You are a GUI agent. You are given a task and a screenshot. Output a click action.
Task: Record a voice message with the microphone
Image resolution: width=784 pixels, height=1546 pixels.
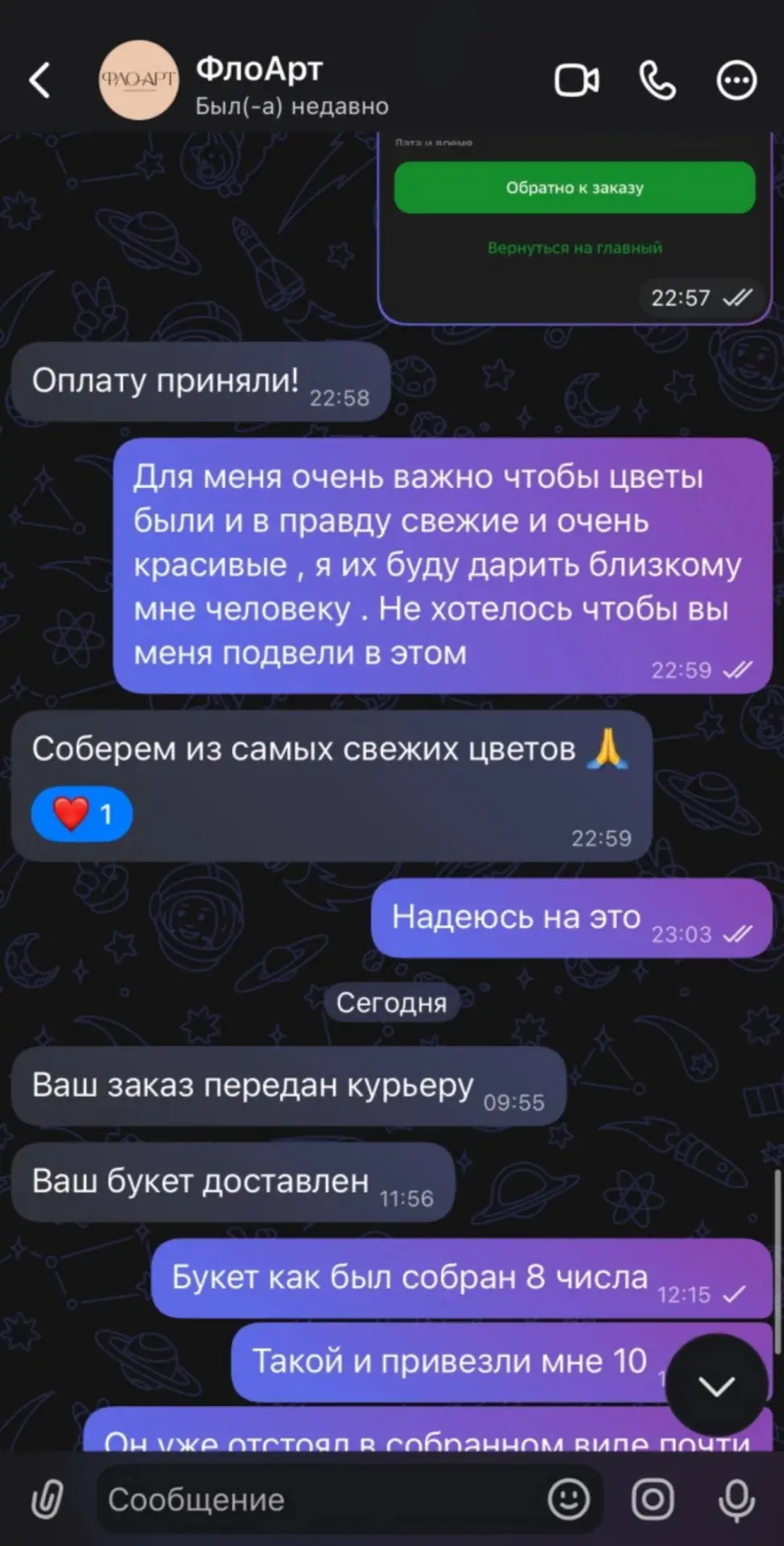coord(737,1499)
